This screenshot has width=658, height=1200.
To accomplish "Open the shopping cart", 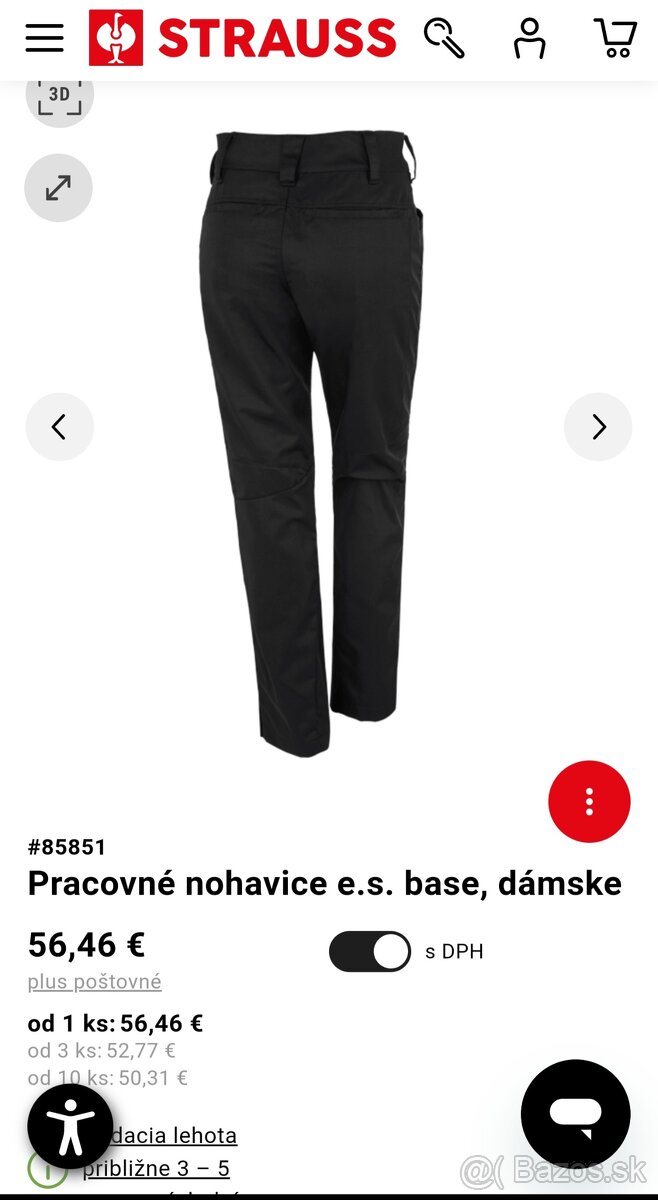I will (615, 38).
